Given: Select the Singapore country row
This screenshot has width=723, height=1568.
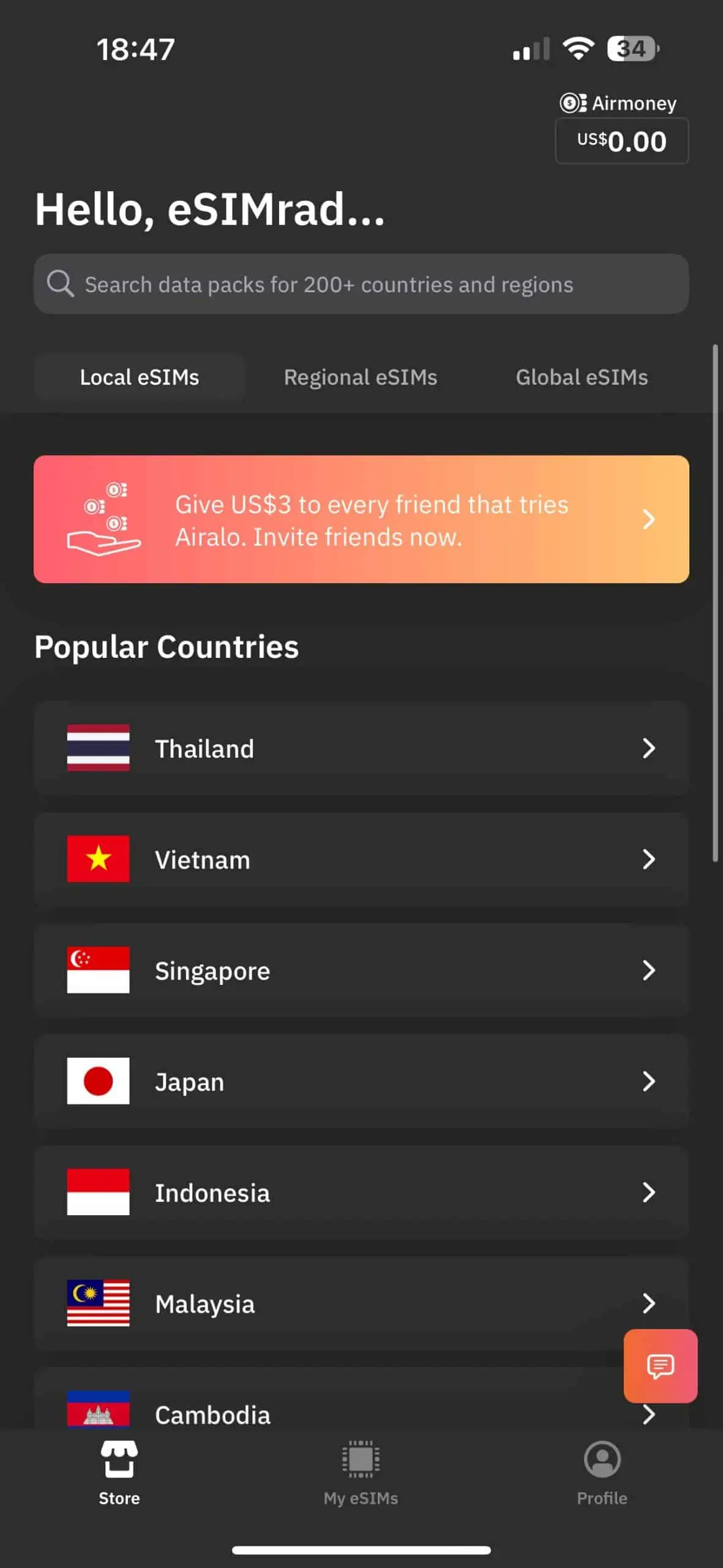Looking at the screenshot, I should coord(361,970).
